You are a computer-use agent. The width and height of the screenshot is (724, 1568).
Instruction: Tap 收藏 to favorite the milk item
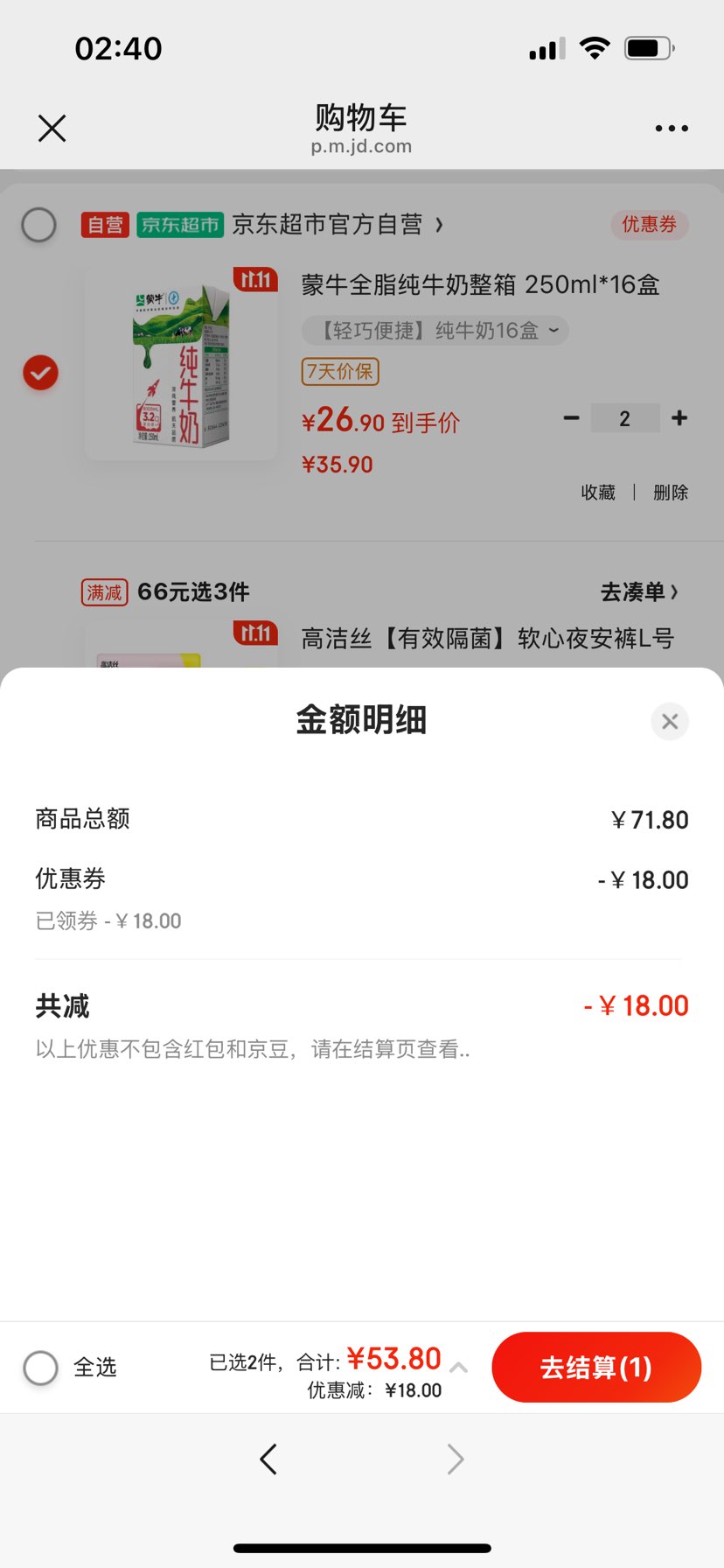click(598, 493)
